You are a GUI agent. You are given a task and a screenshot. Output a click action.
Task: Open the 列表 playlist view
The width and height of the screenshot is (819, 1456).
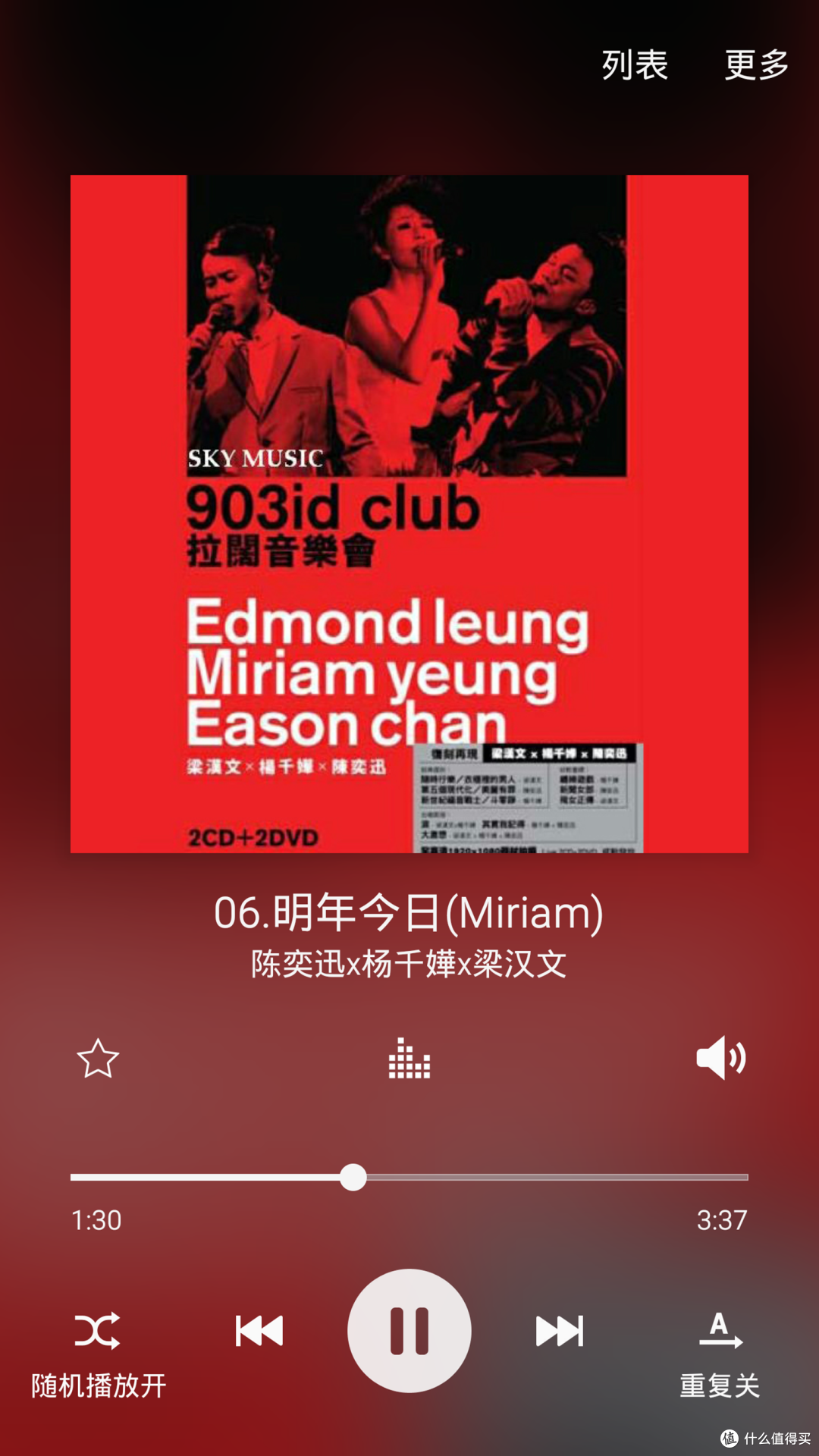(635, 65)
